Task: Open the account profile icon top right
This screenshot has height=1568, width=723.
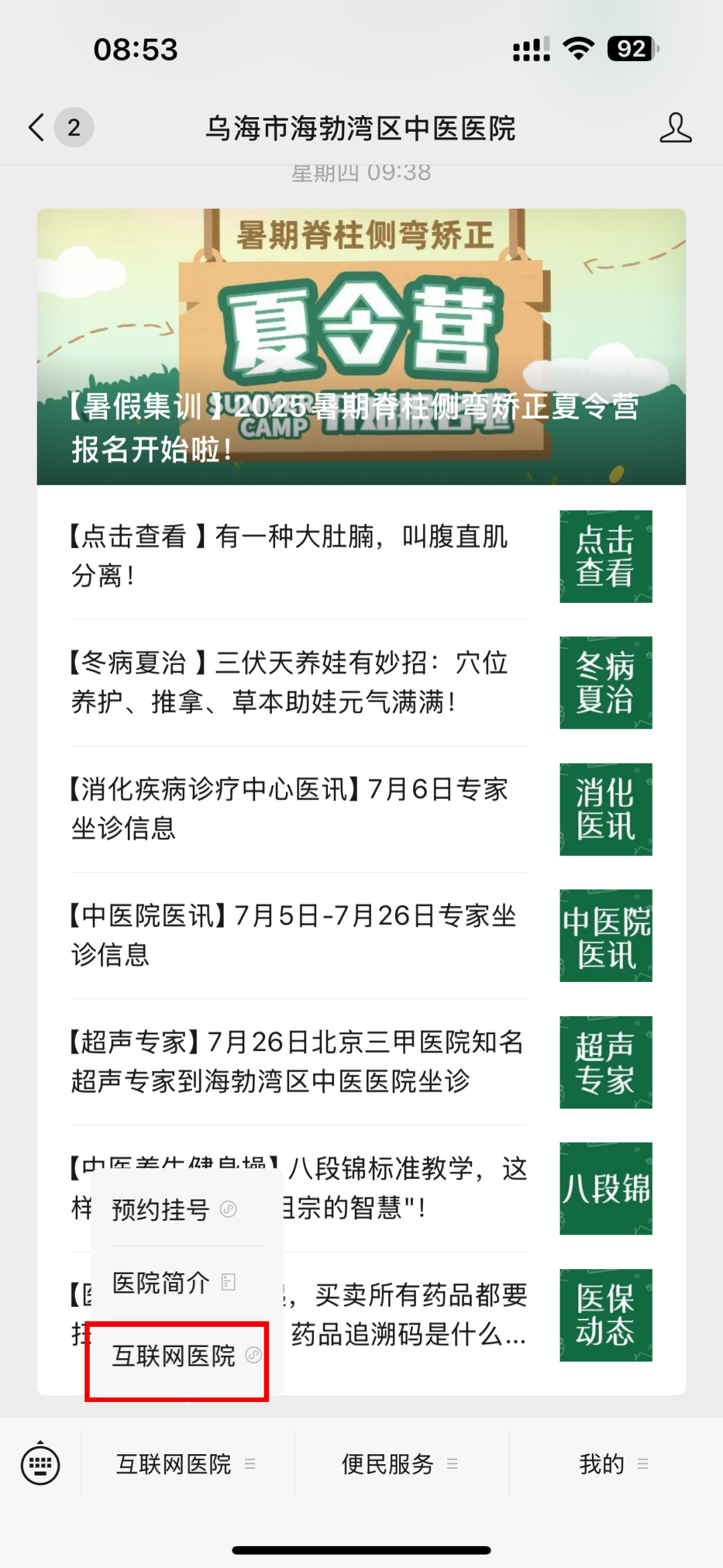Action: tap(676, 129)
